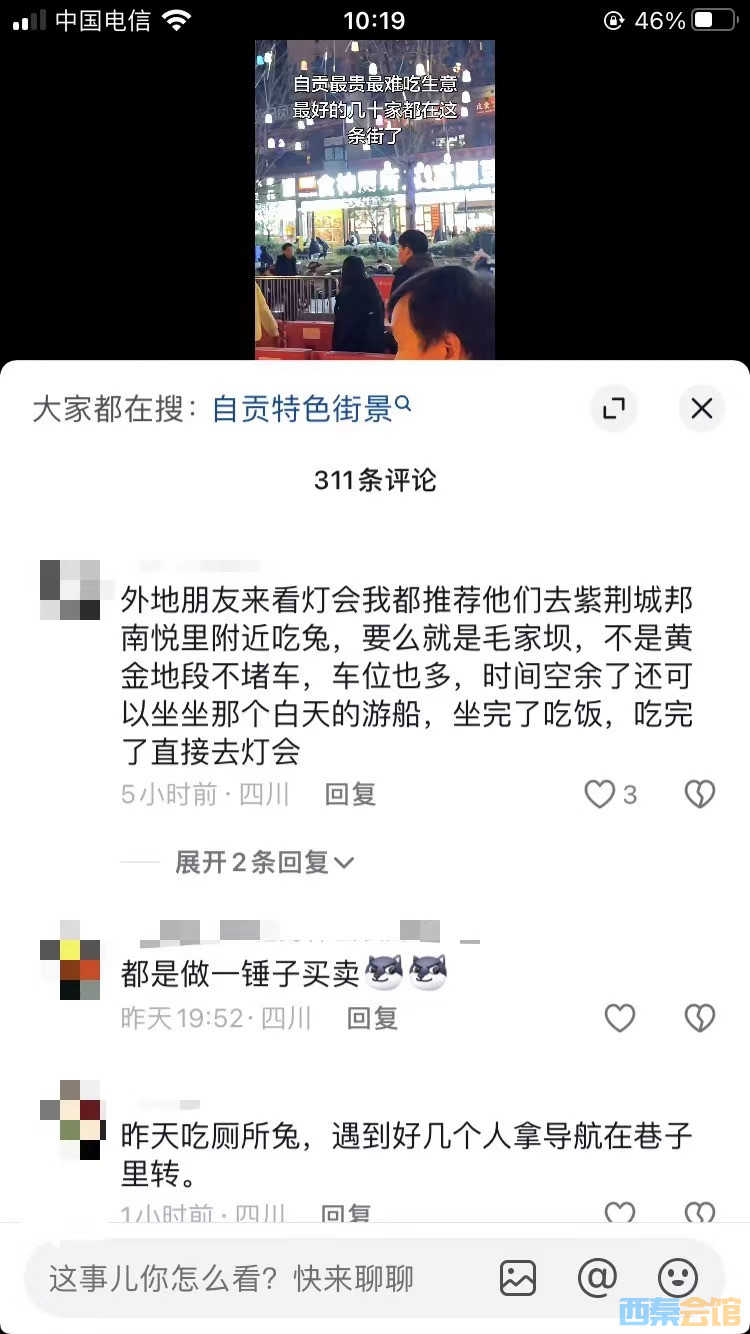Reply to the comment posted 5小时前

point(350,795)
